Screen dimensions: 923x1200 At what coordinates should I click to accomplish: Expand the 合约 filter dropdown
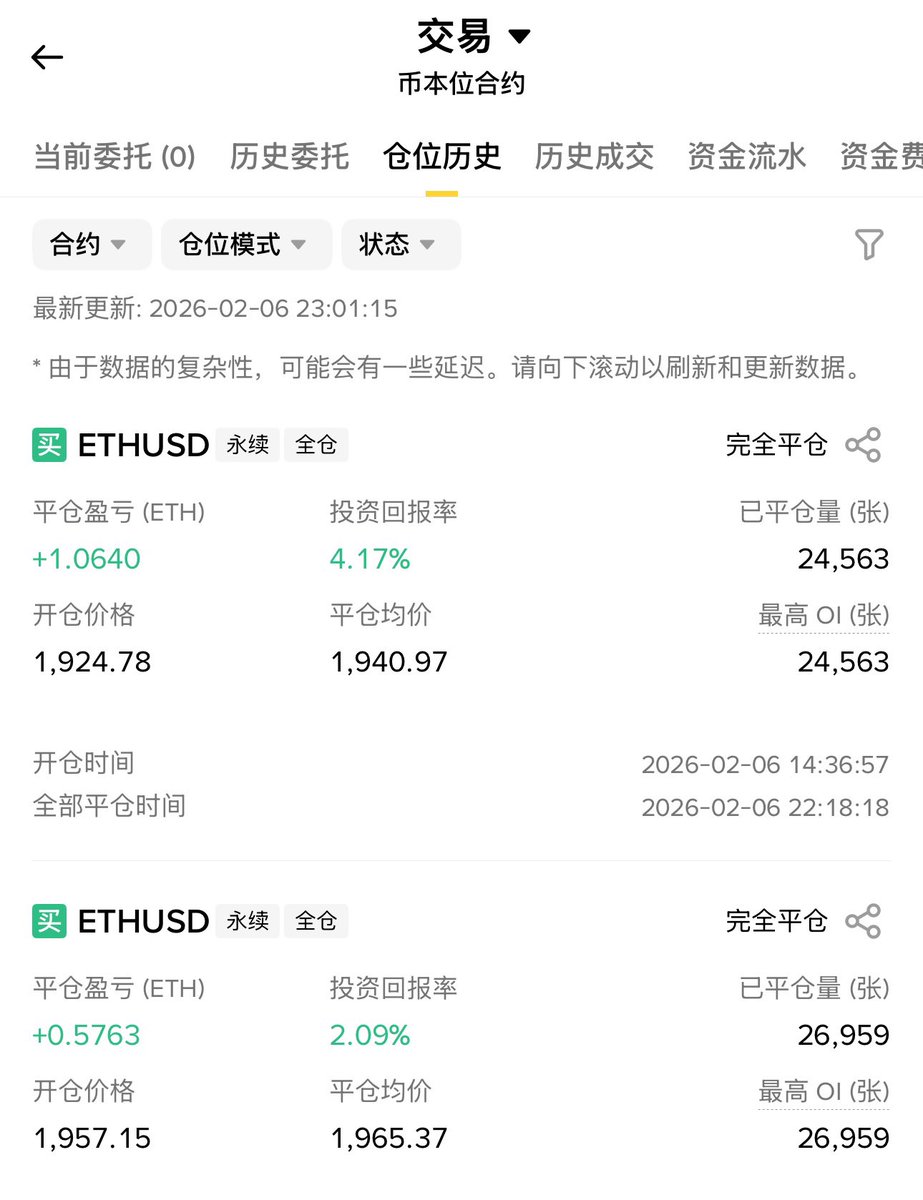pos(91,244)
